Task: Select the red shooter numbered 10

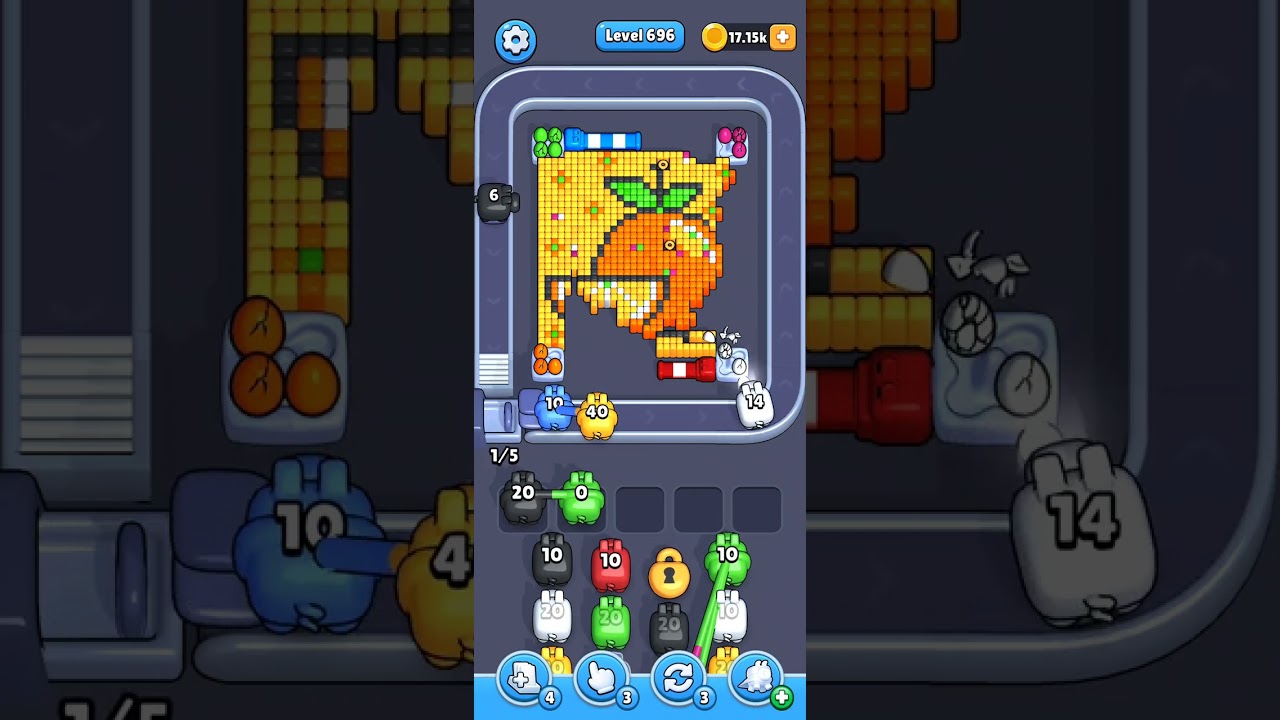Action: click(611, 567)
